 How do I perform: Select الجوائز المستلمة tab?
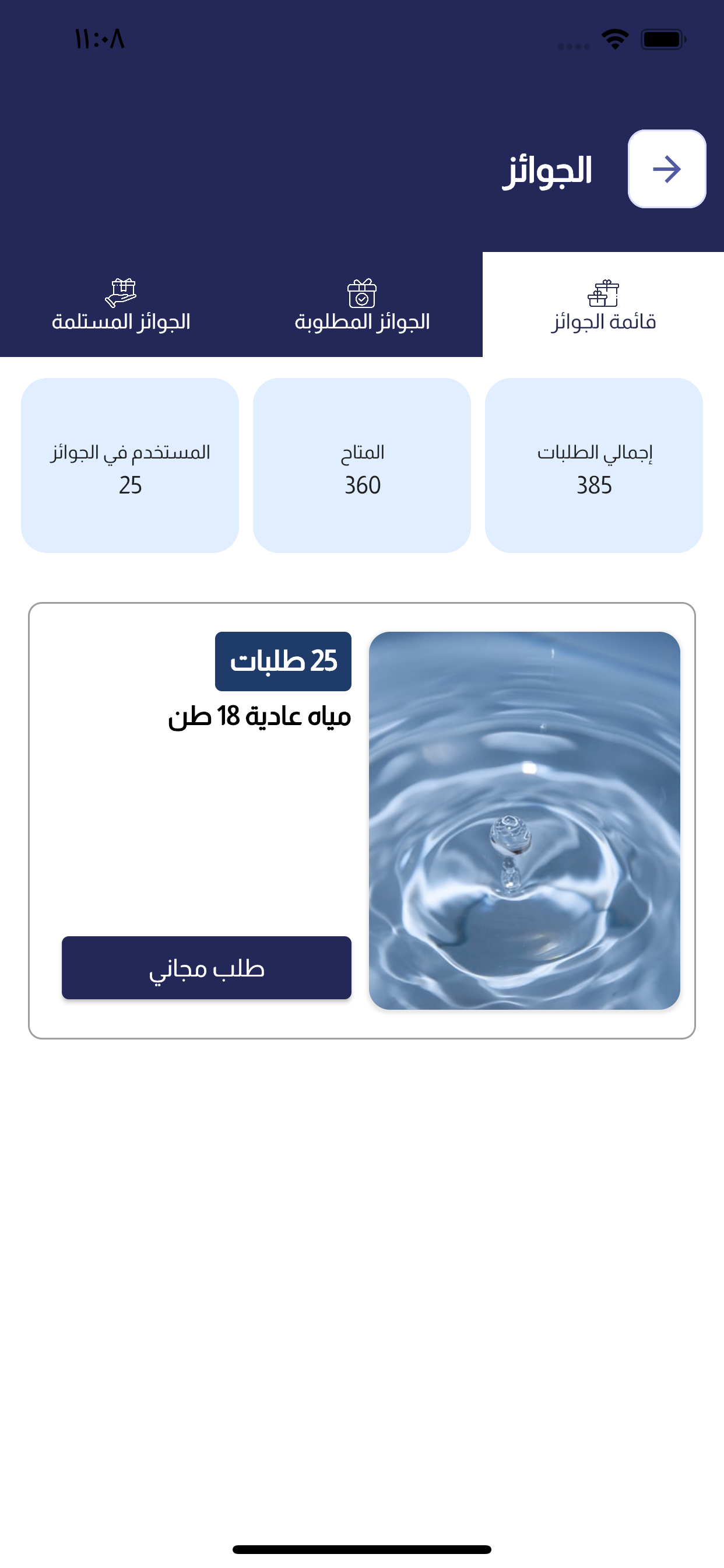[121, 305]
